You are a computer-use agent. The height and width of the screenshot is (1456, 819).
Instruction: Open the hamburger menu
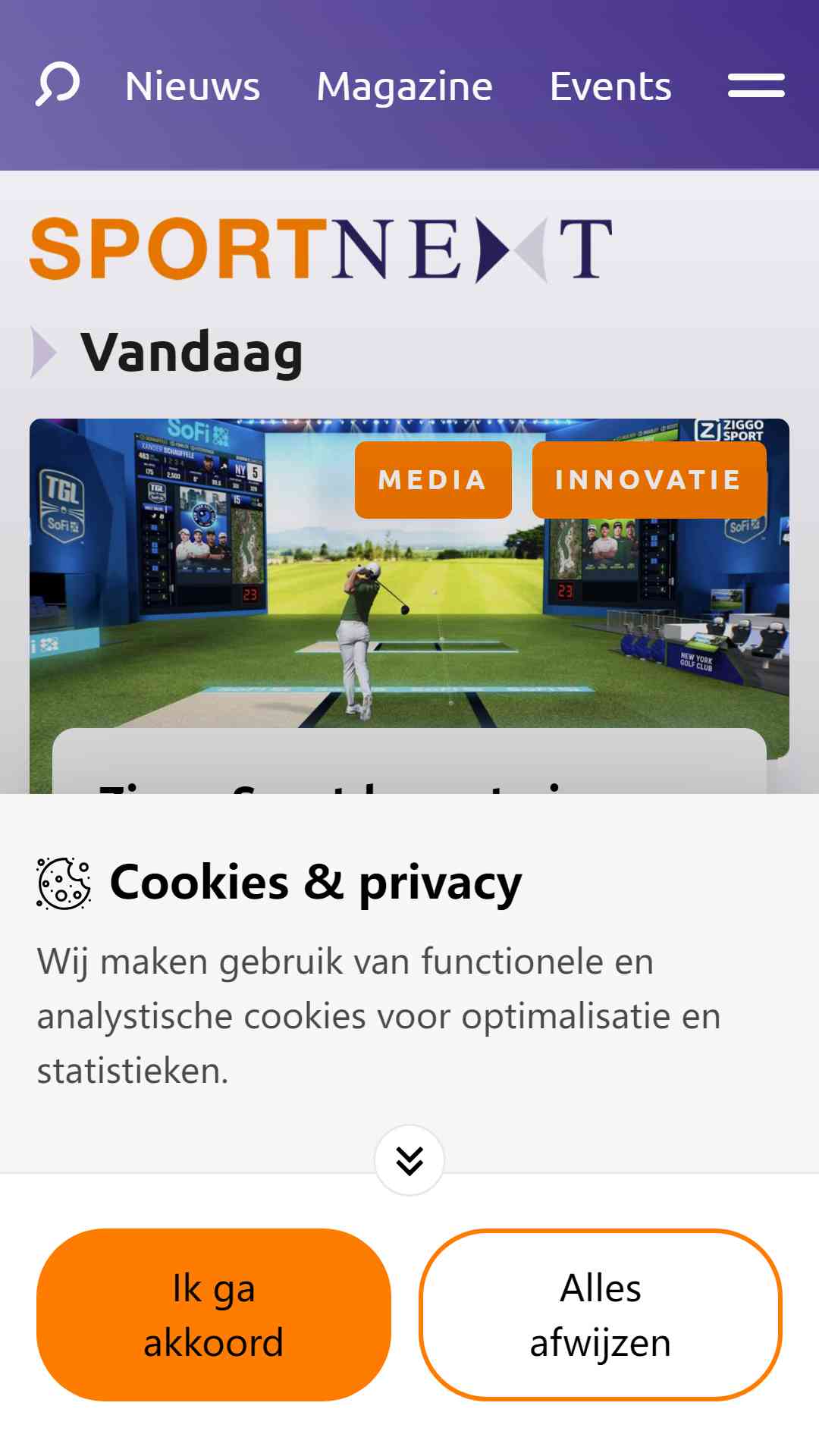(x=756, y=86)
